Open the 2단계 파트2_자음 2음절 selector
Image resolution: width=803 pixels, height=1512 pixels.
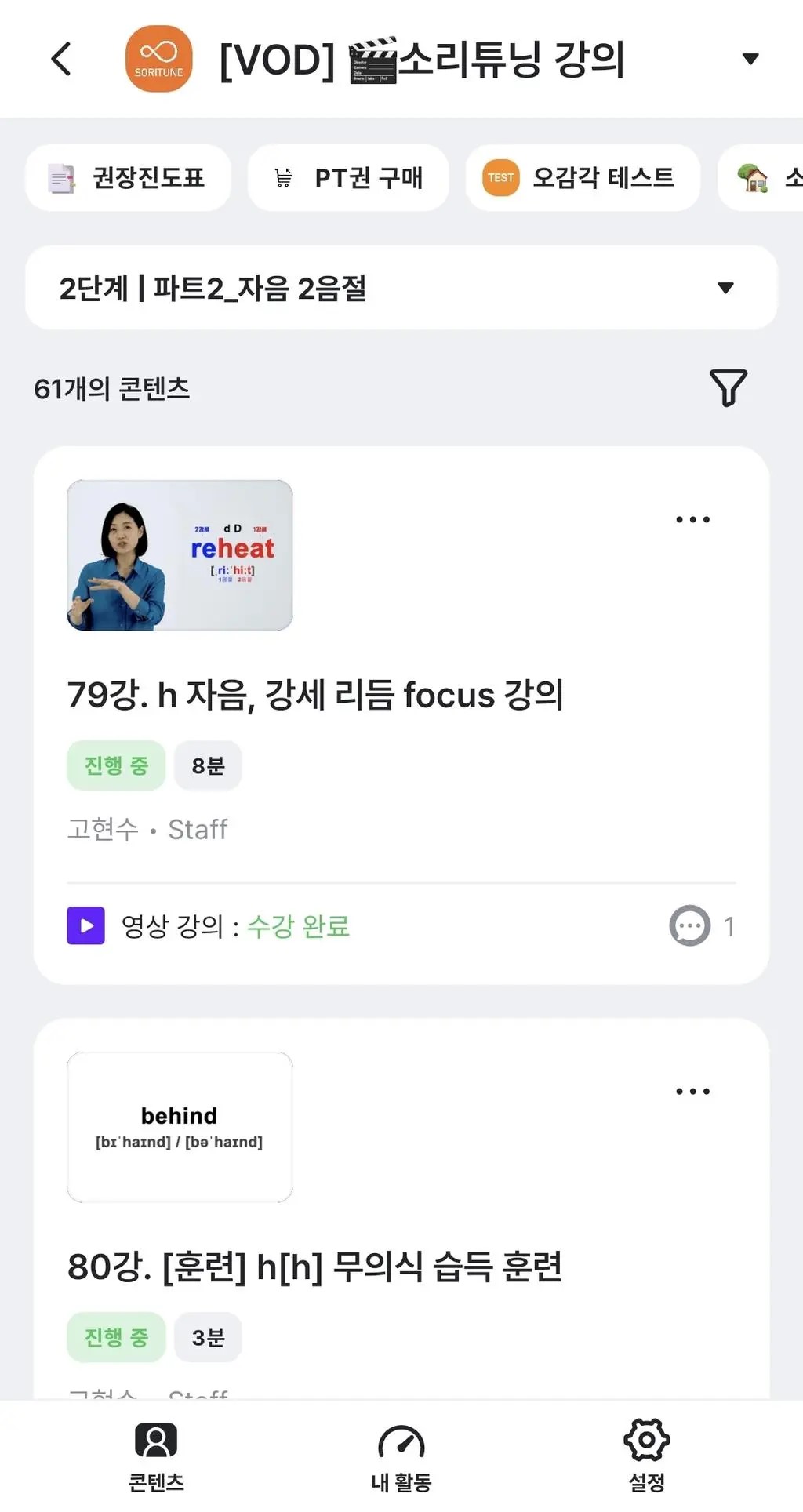click(x=401, y=288)
